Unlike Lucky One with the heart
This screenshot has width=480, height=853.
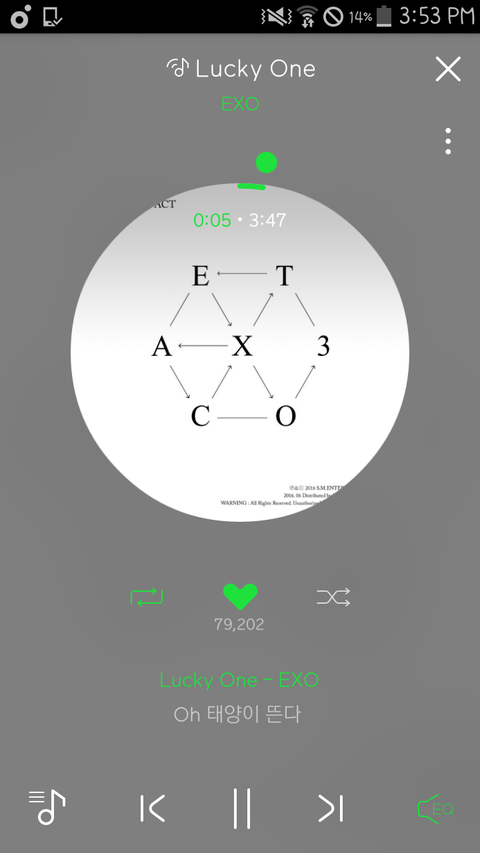[240, 597]
